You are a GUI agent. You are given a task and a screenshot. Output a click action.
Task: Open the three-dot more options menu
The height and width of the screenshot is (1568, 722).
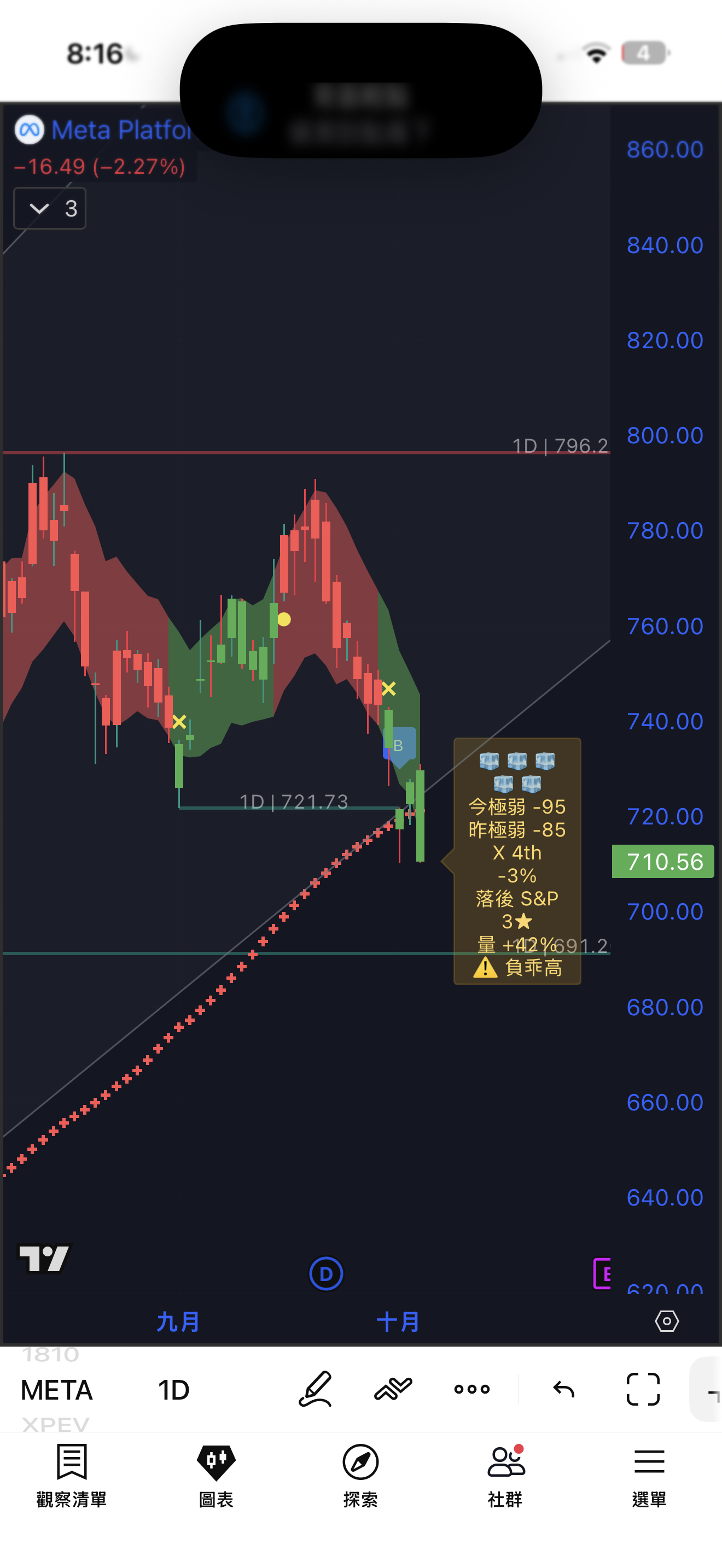click(x=472, y=1389)
